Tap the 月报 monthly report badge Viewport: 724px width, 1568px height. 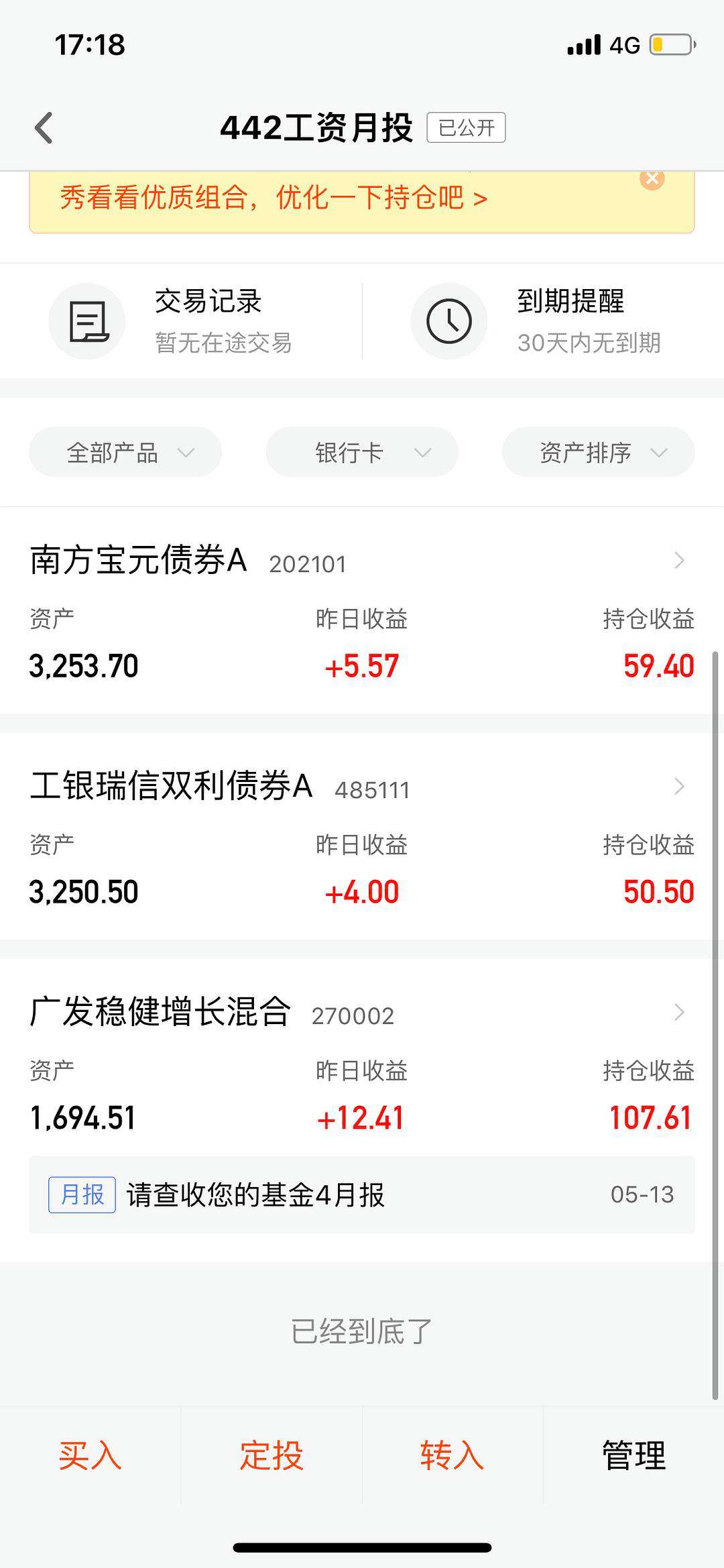[82, 1195]
